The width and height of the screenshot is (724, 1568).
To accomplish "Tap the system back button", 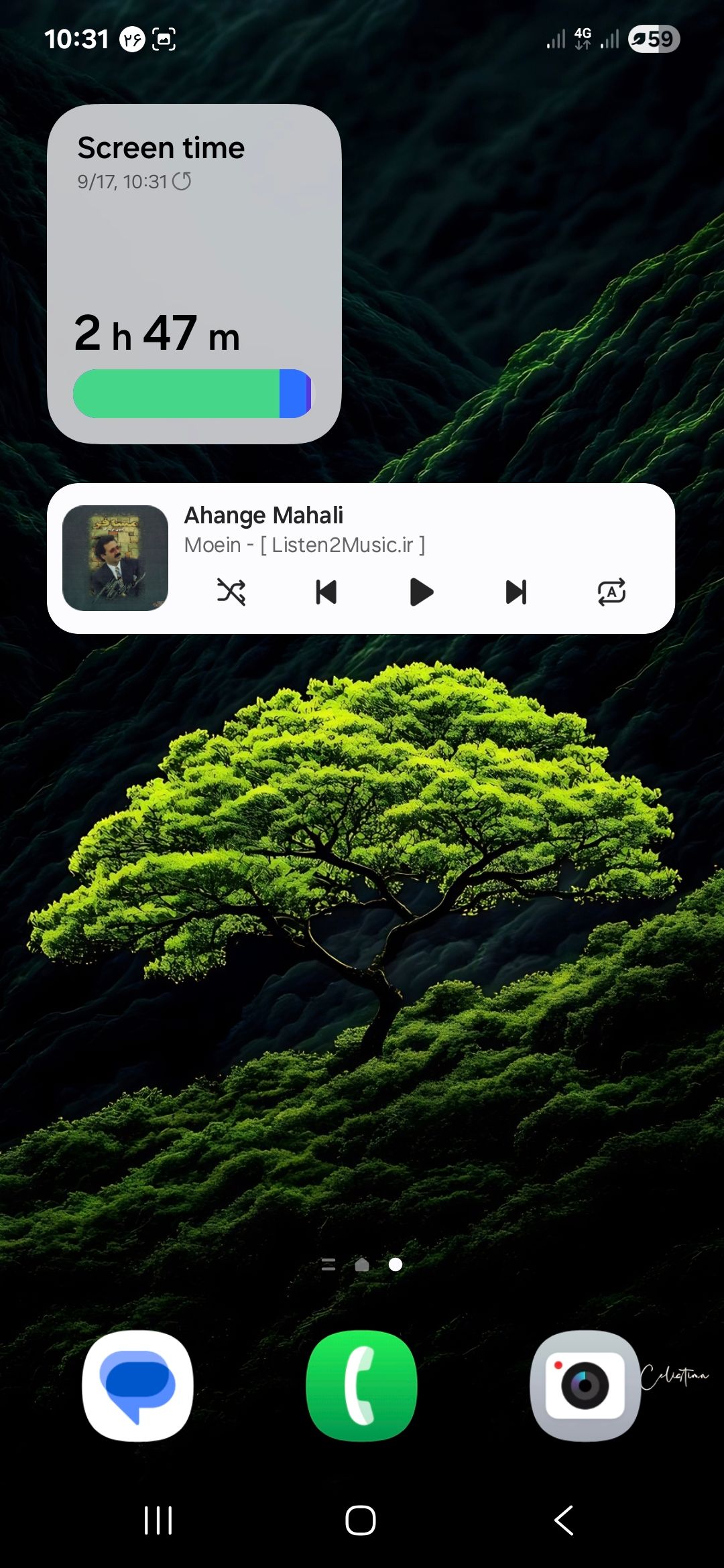I will [x=564, y=1520].
